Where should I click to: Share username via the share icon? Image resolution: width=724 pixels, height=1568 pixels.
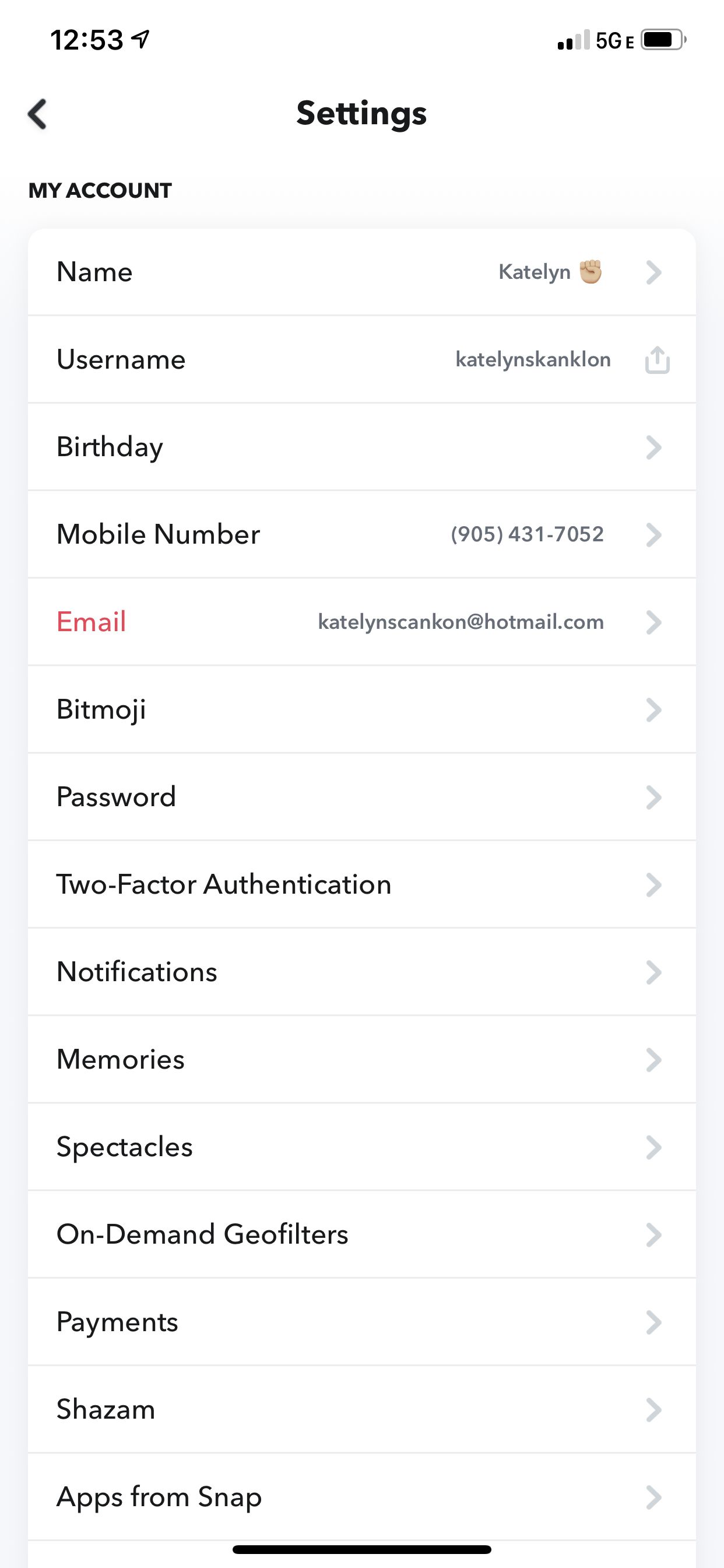[657, 359]
